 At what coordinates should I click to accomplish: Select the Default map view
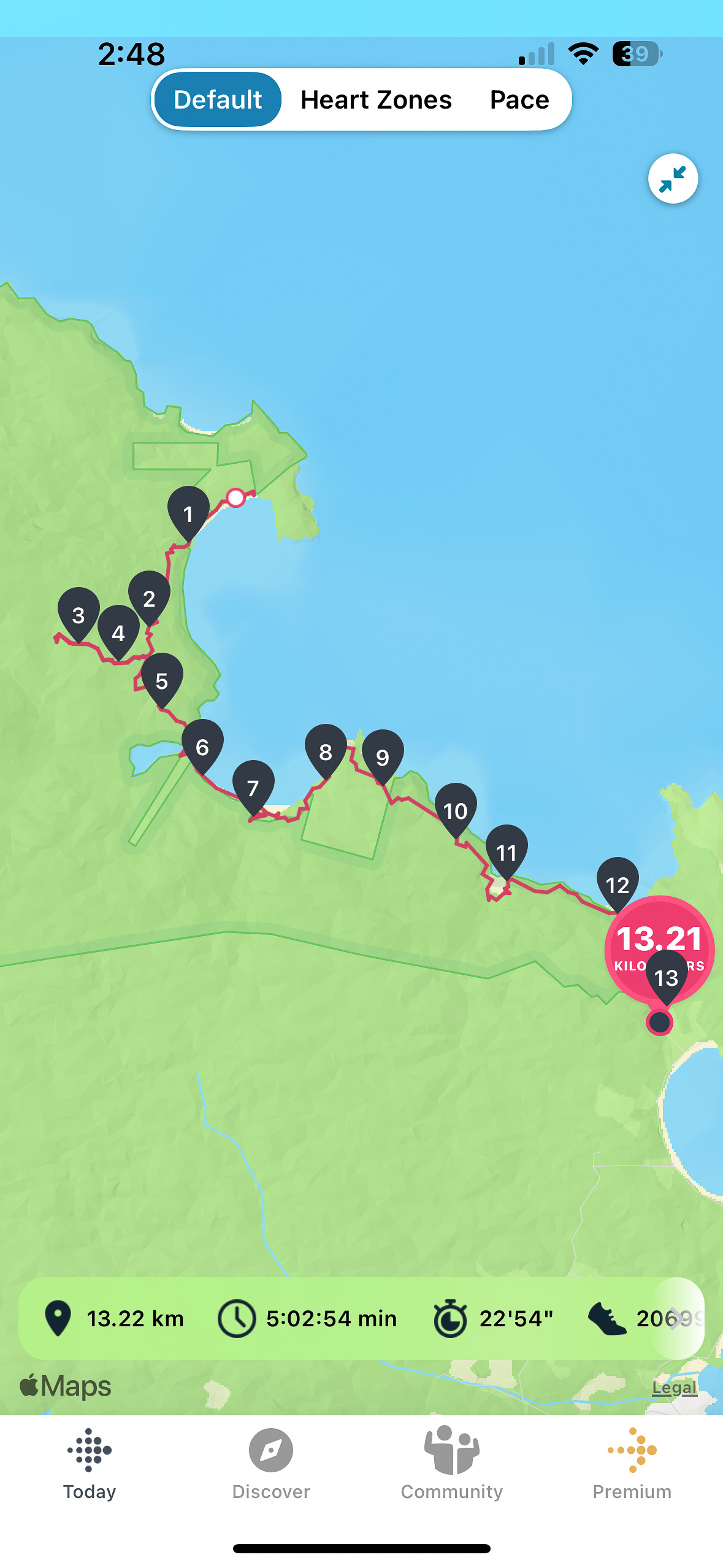(x=218, y=100)
